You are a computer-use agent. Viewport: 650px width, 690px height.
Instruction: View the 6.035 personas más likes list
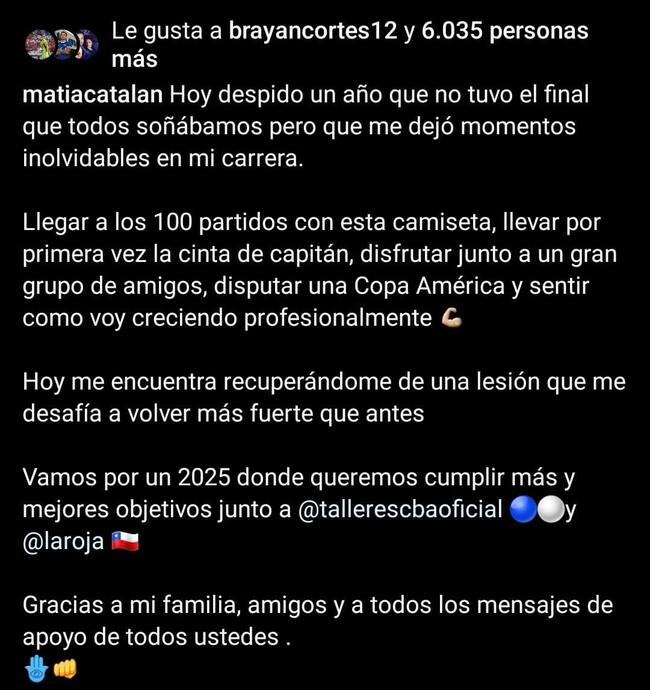click(502, 31)
